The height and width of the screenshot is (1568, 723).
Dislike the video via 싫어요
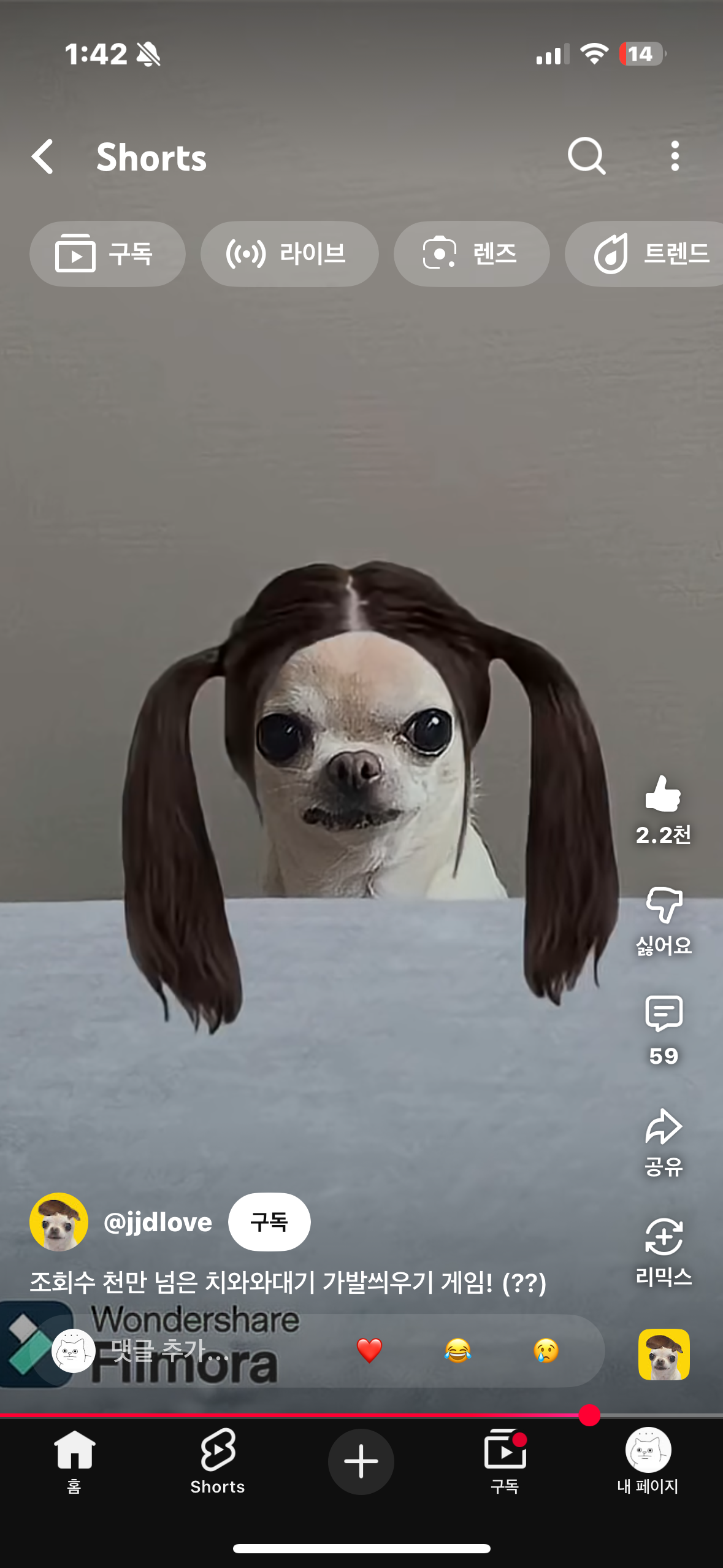(x=664, y=907)
